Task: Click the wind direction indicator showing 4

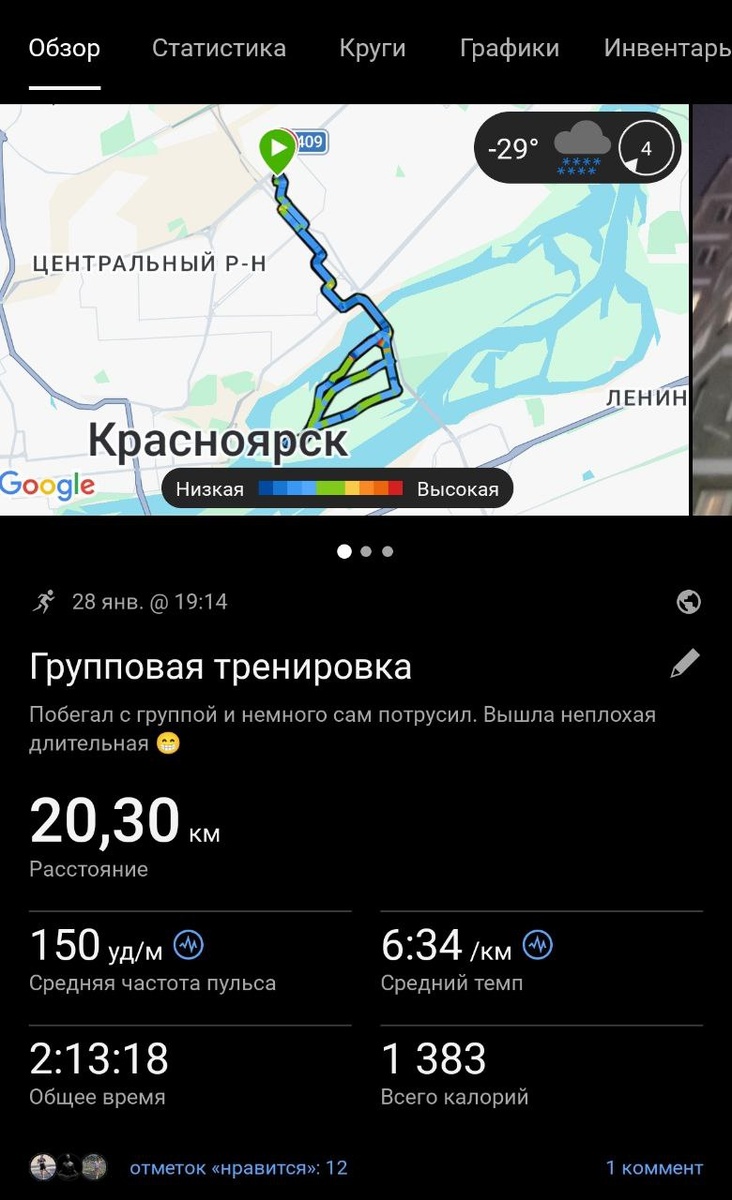Action: (646, 148)
